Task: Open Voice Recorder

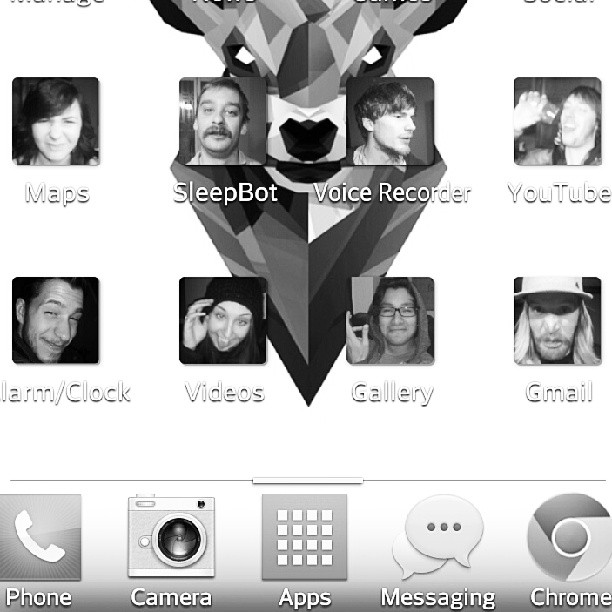Action: tap(390, 122)
